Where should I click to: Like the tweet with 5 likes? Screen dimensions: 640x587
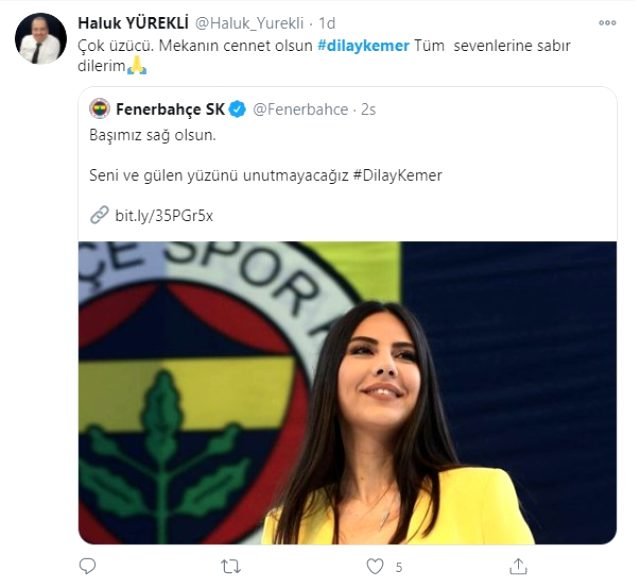375,566
